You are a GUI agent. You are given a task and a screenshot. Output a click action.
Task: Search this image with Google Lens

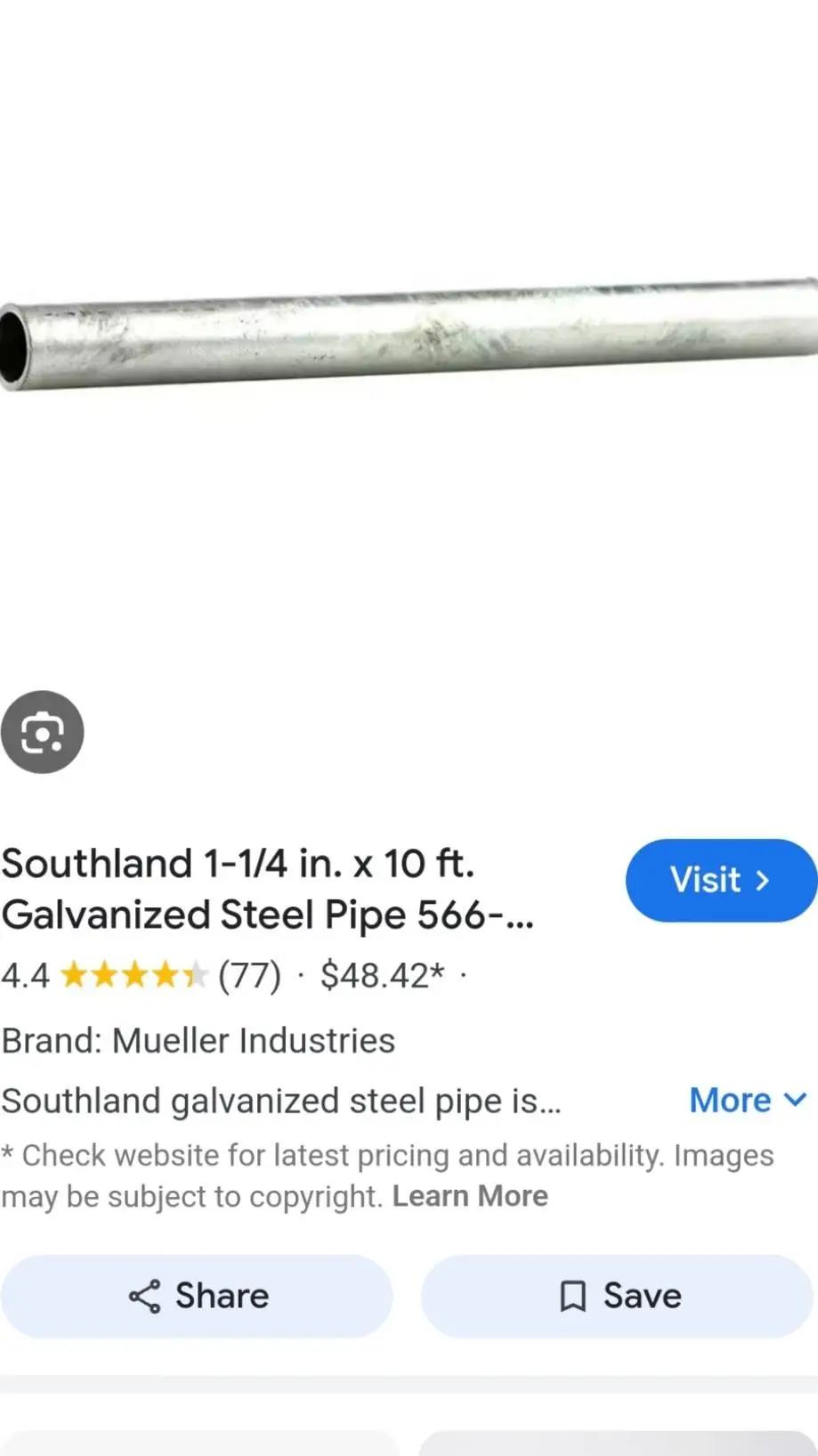point(42,732)
